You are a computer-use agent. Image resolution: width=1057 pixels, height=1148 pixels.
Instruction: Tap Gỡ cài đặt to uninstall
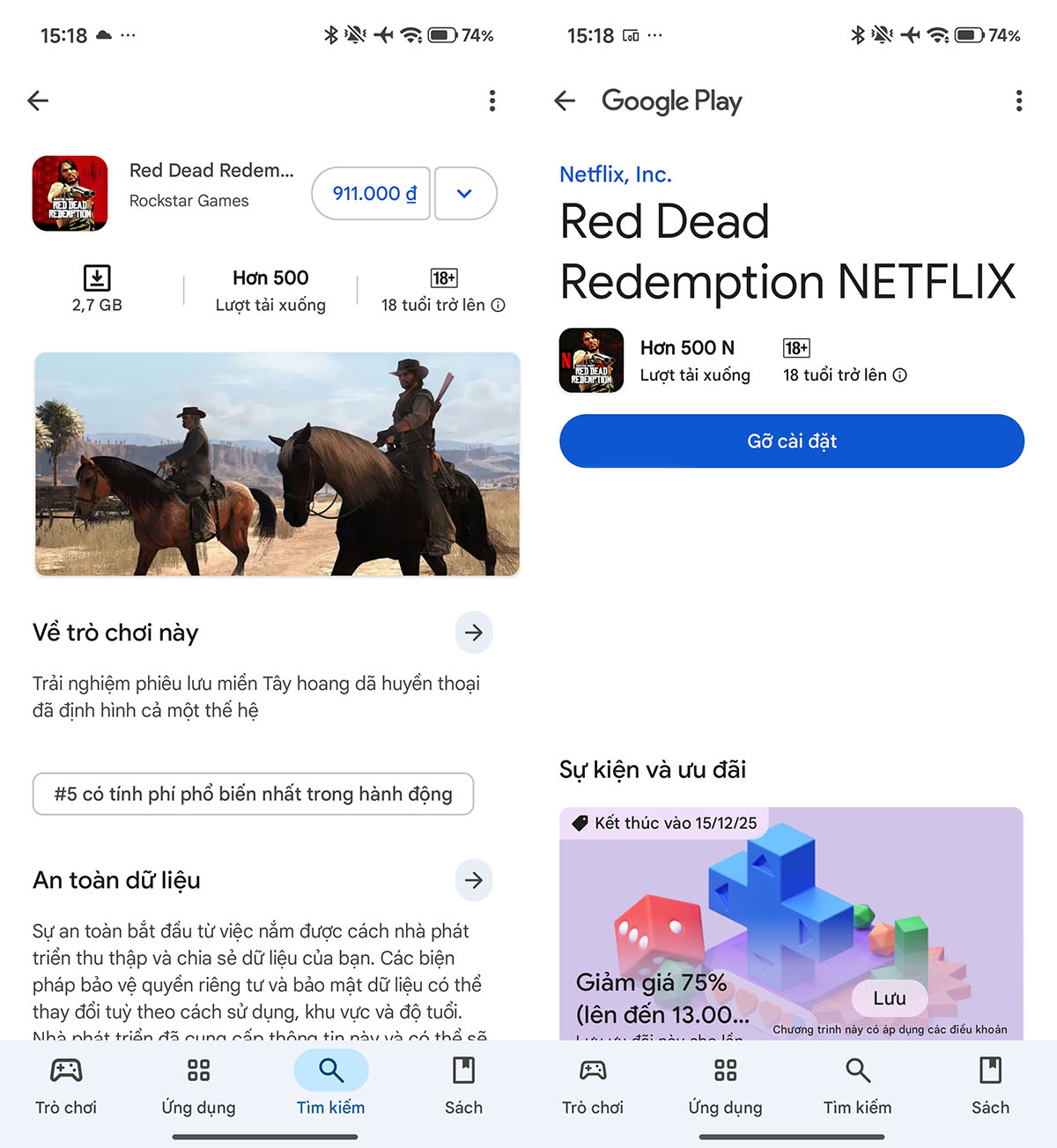coord(791,441)
